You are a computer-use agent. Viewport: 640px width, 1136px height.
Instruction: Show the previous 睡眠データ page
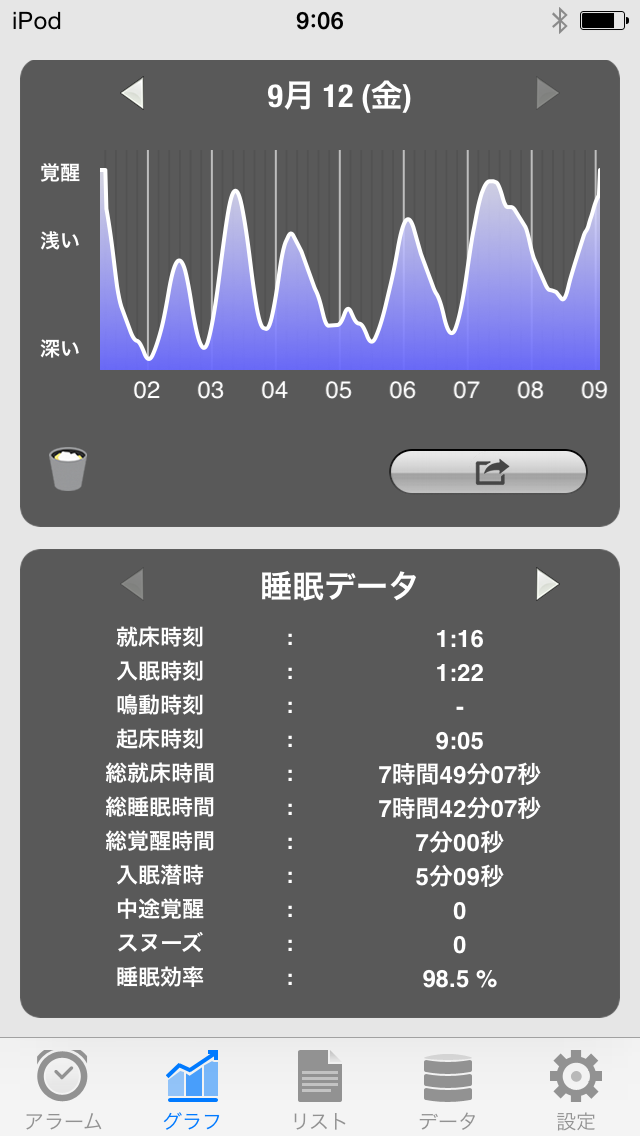tap(133, 584)
